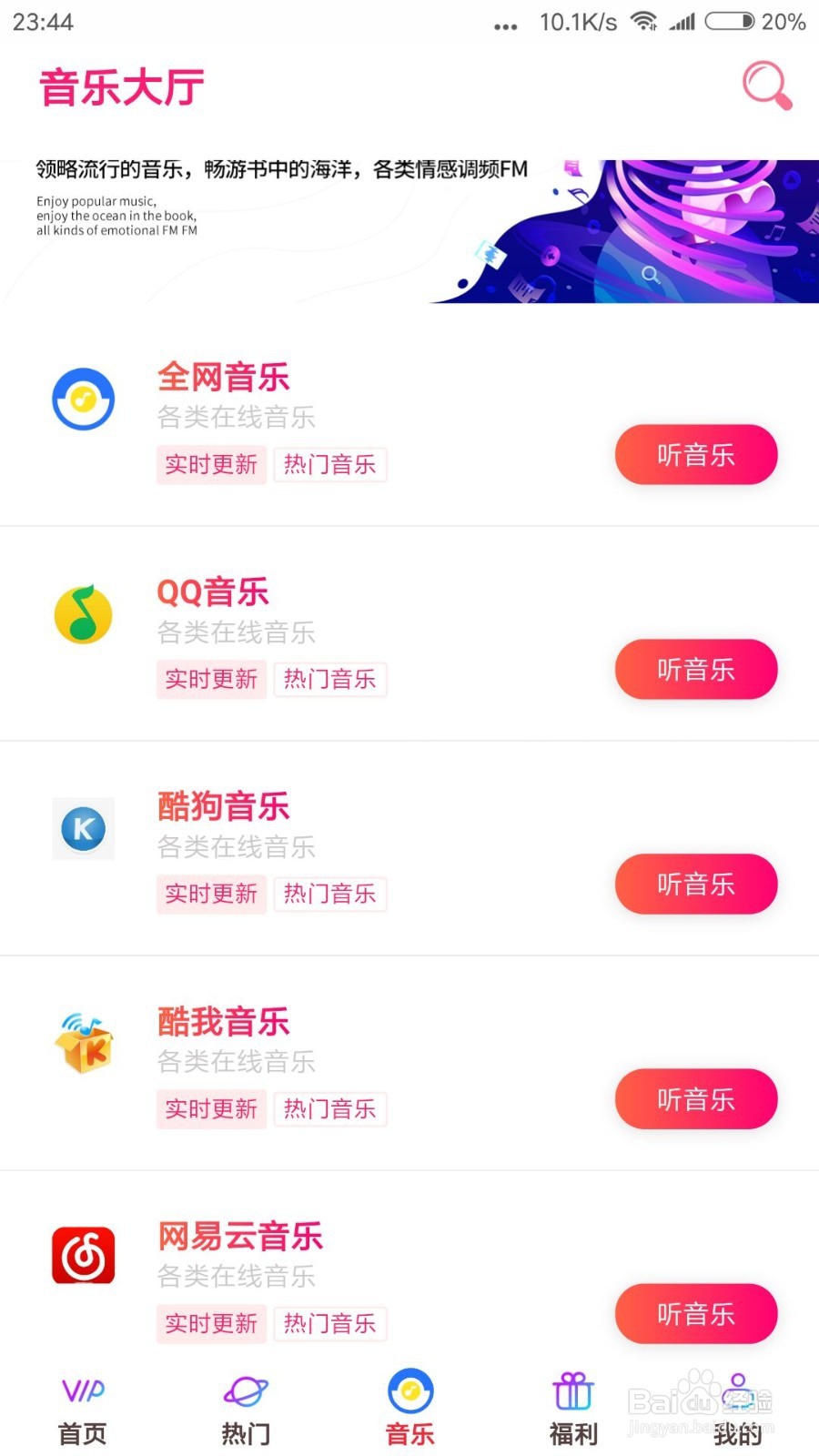Screen dimensions: 819x1456
Task: Click 听音乐 button for 网易云音乐
Action: click(x=695, y=1314)
